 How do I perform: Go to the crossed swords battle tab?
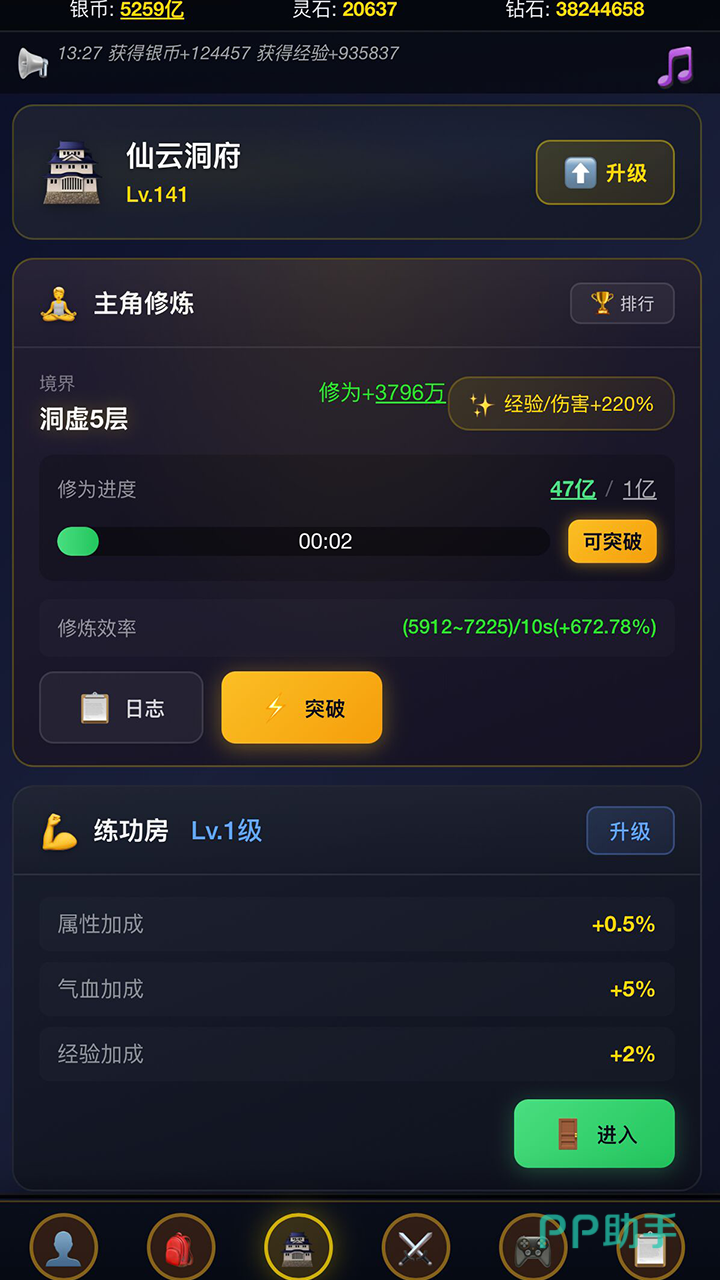[416, 1247]
